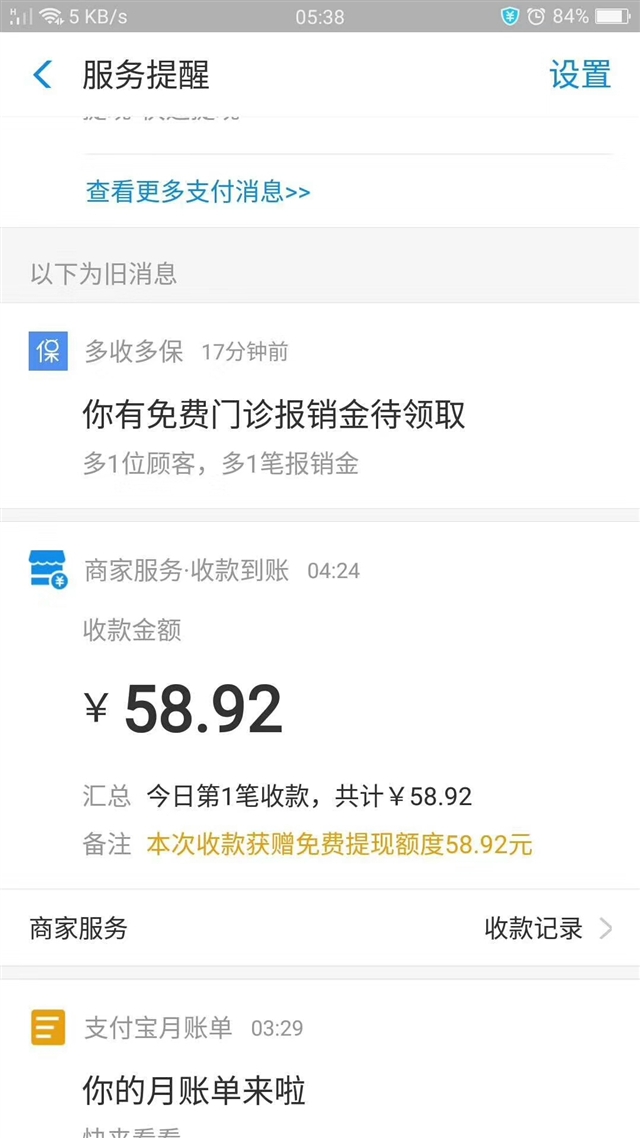The width and height of the screenshot is (640, 1138).
Task: Open the 查看更多支付消息 link
Action: (198, 192)
